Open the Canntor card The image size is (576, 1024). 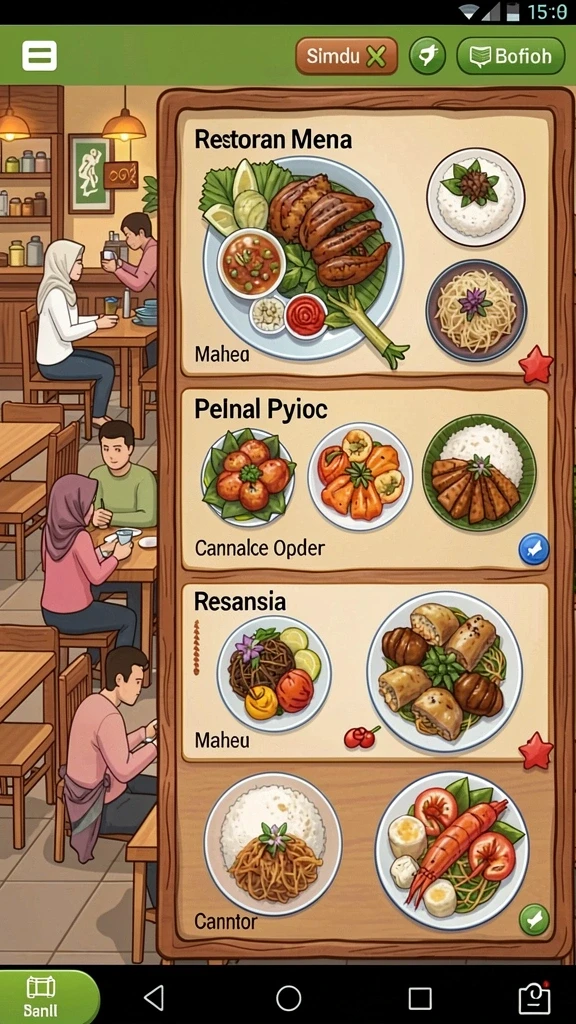tap(364, 853)
